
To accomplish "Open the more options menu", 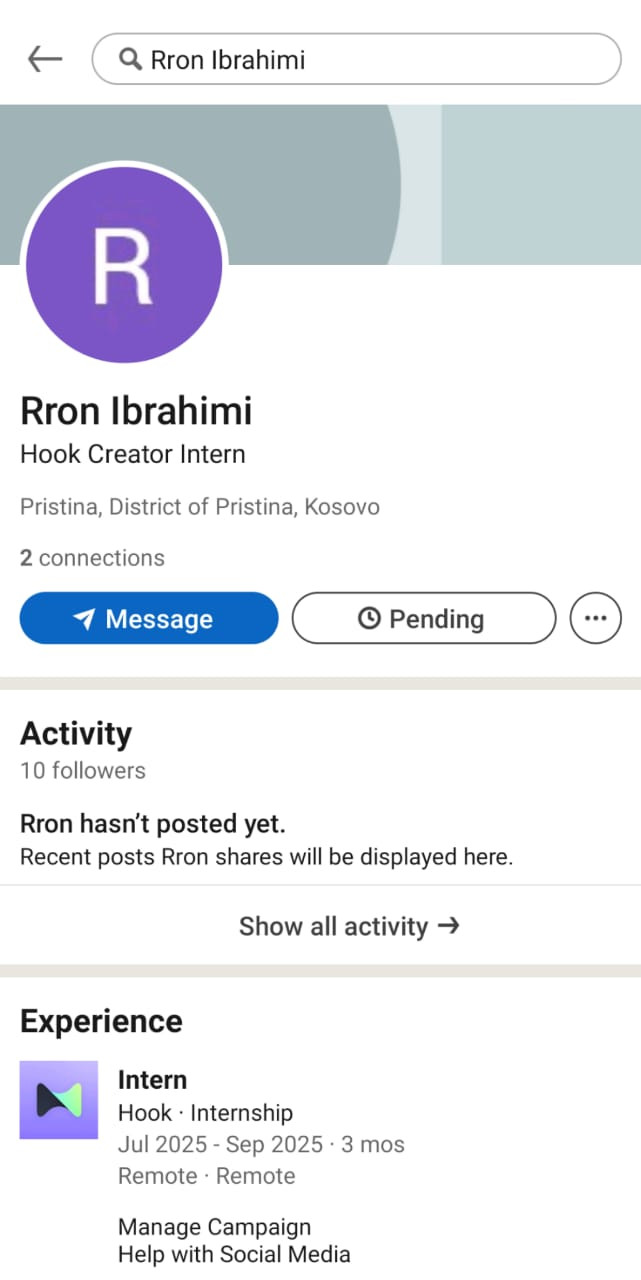I will point(595,618).
